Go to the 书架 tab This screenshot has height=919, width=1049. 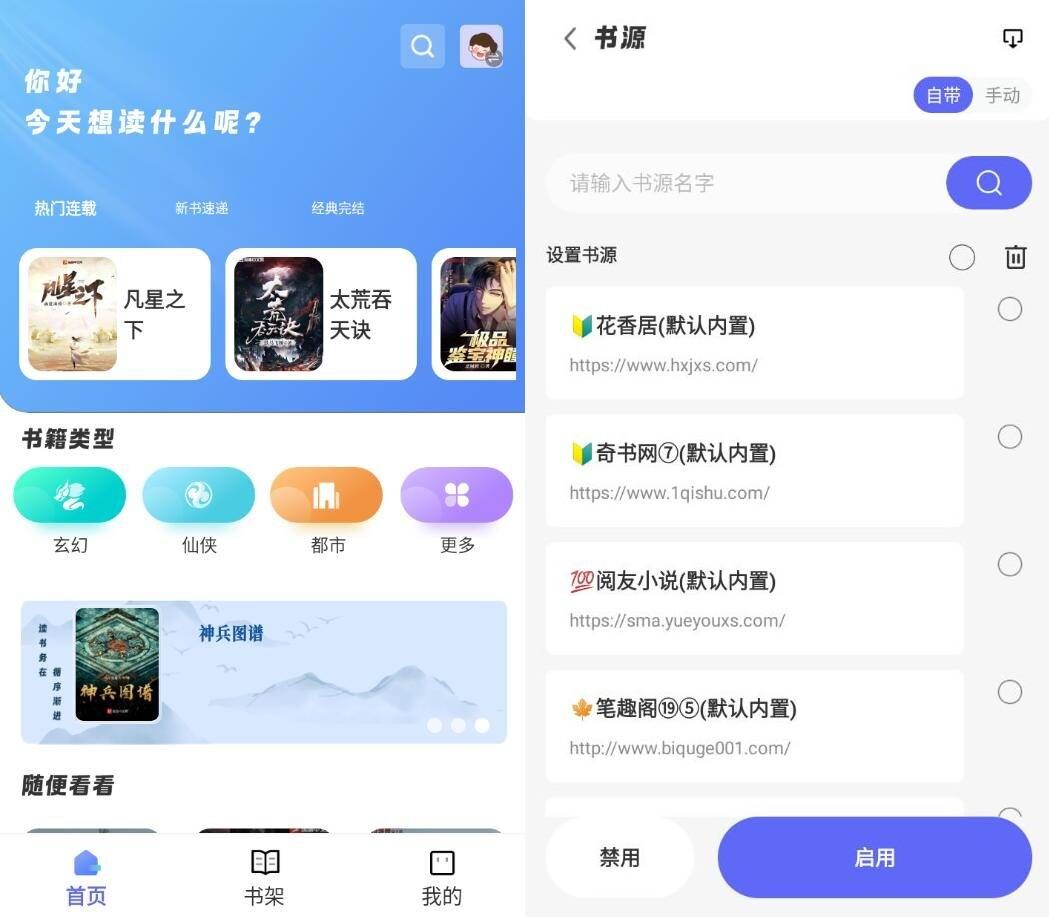[264, 877]
